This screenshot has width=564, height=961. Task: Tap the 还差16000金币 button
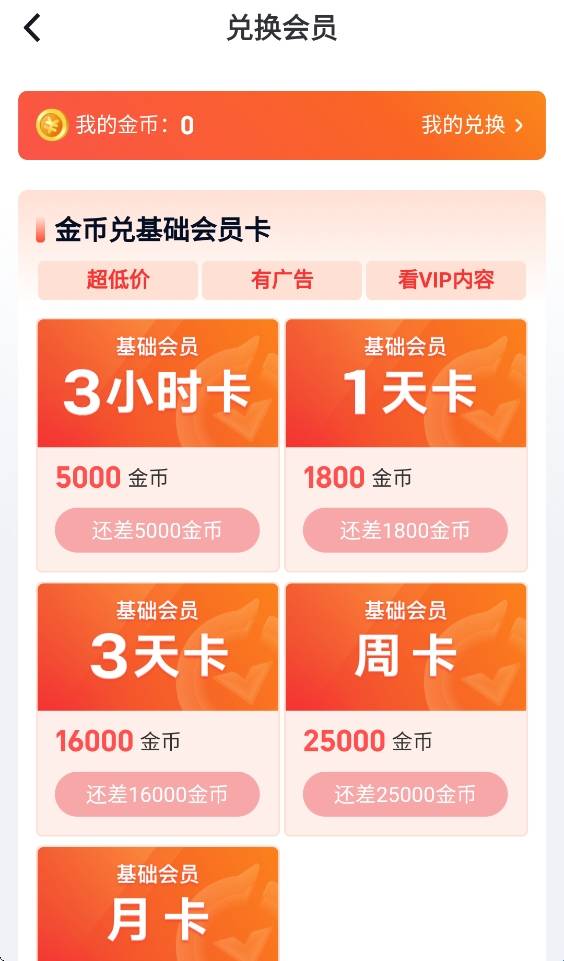[158, 794]
